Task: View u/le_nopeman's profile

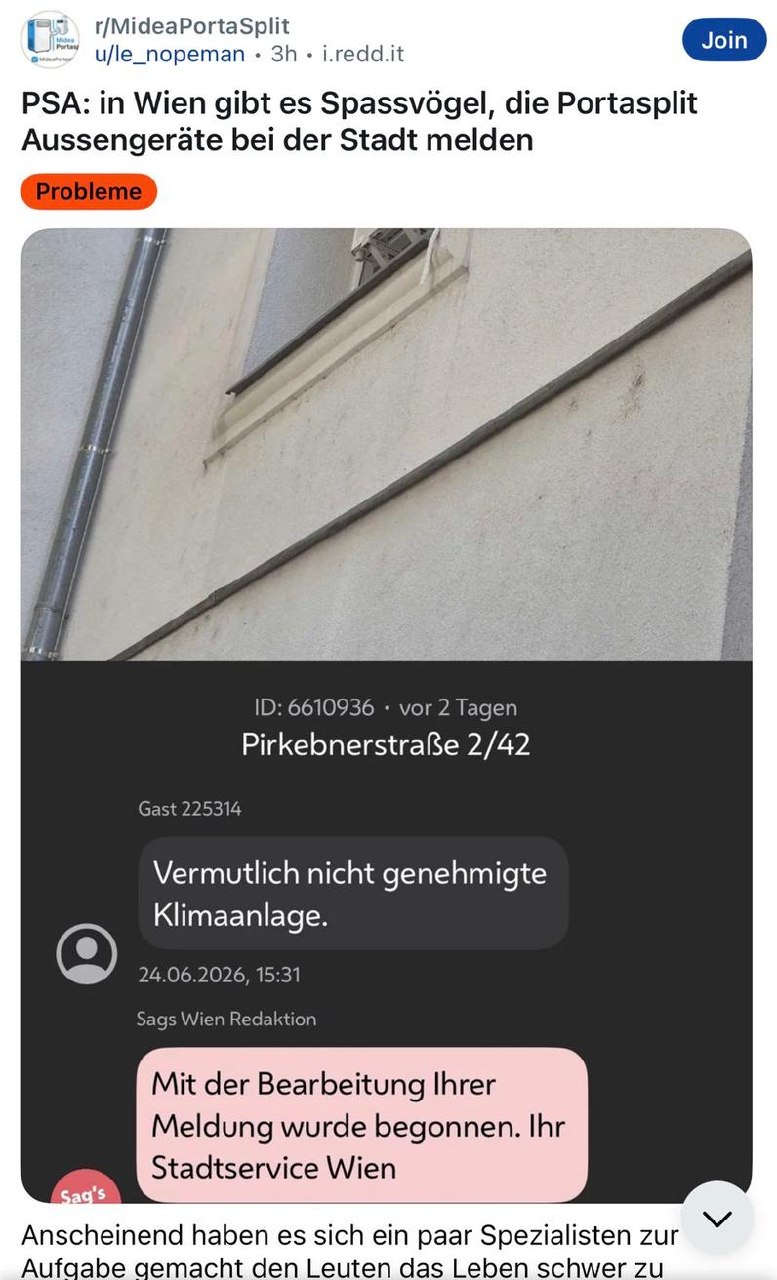Action: [x=169, y=54]
